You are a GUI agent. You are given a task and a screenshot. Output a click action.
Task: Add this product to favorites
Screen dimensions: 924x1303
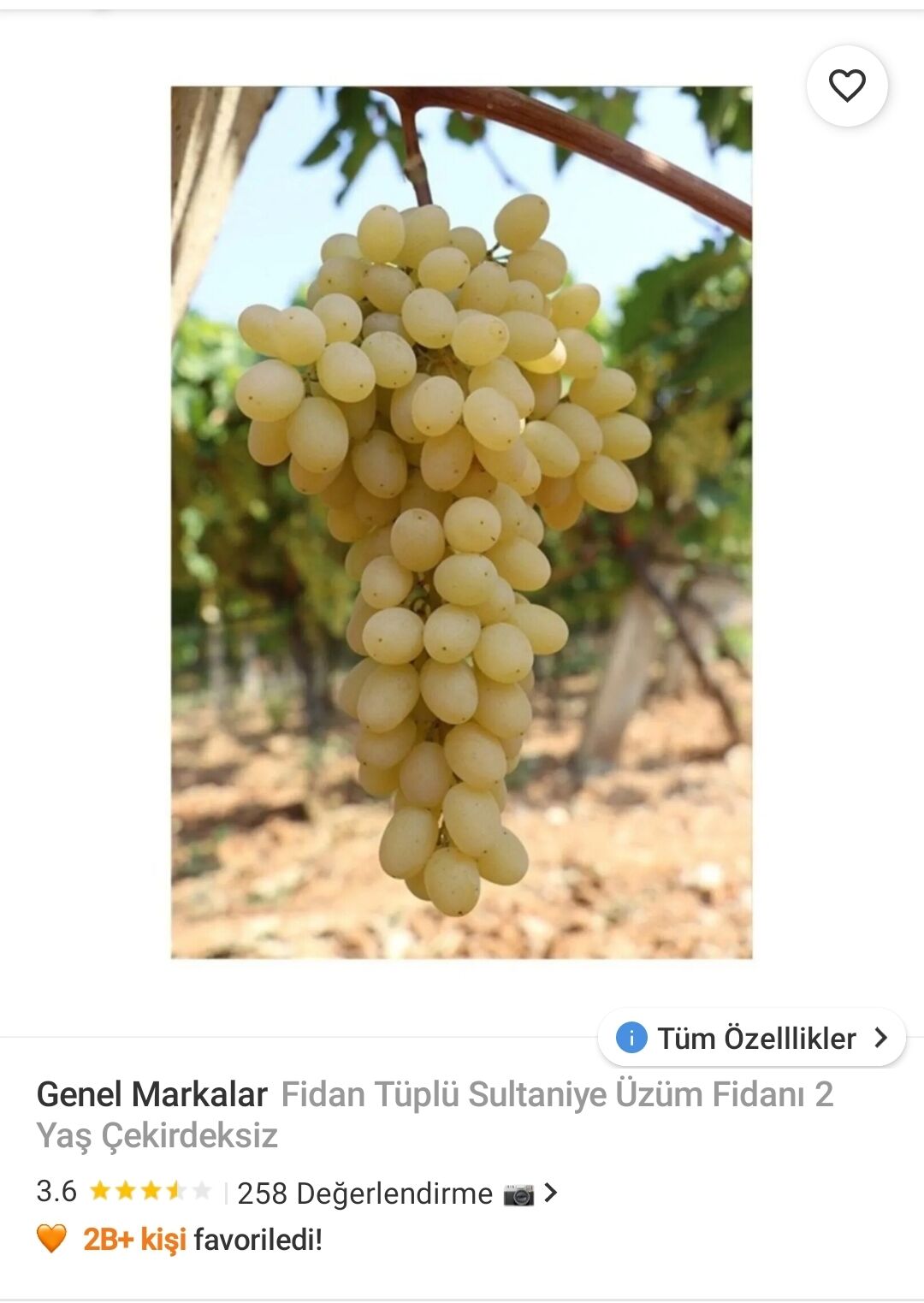click(846, 86)
